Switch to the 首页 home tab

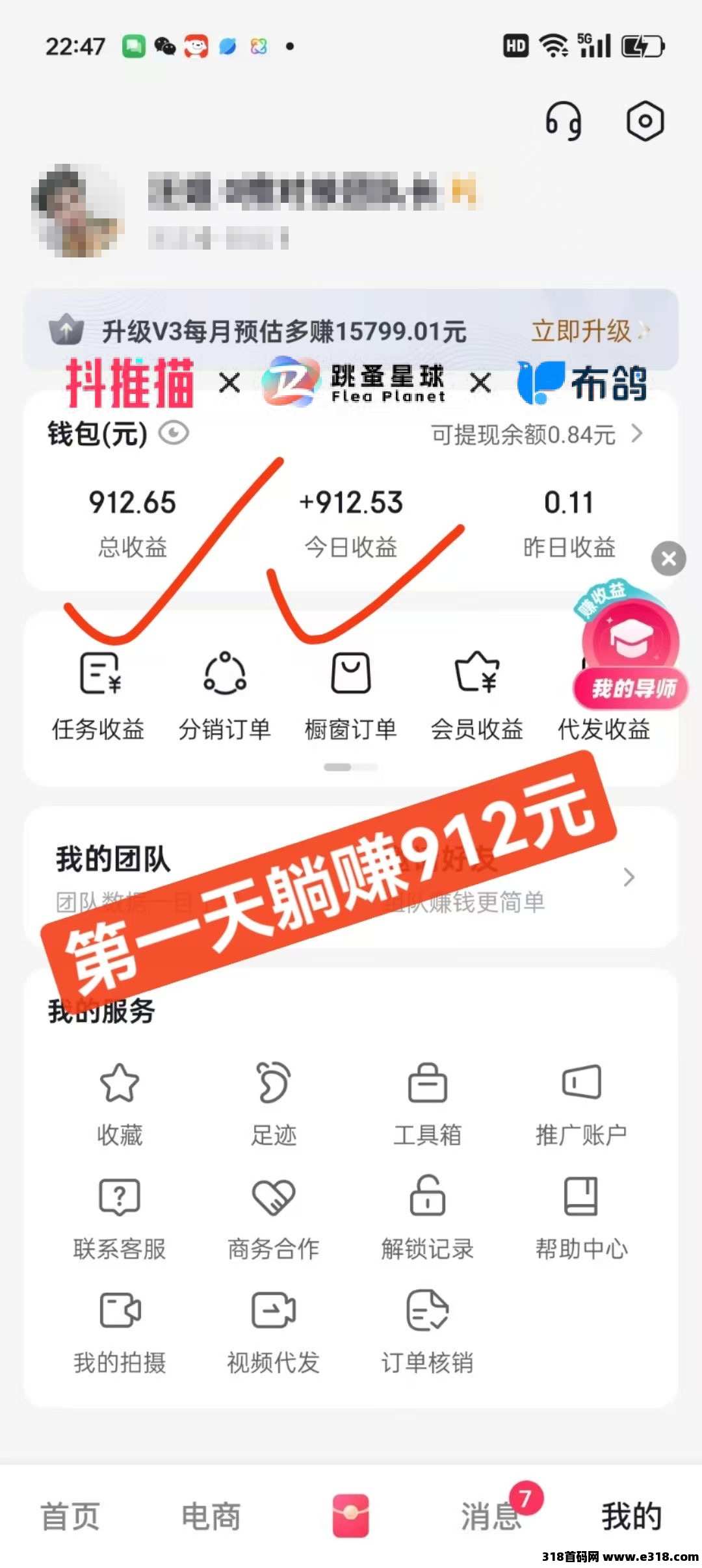(70, 1516)
